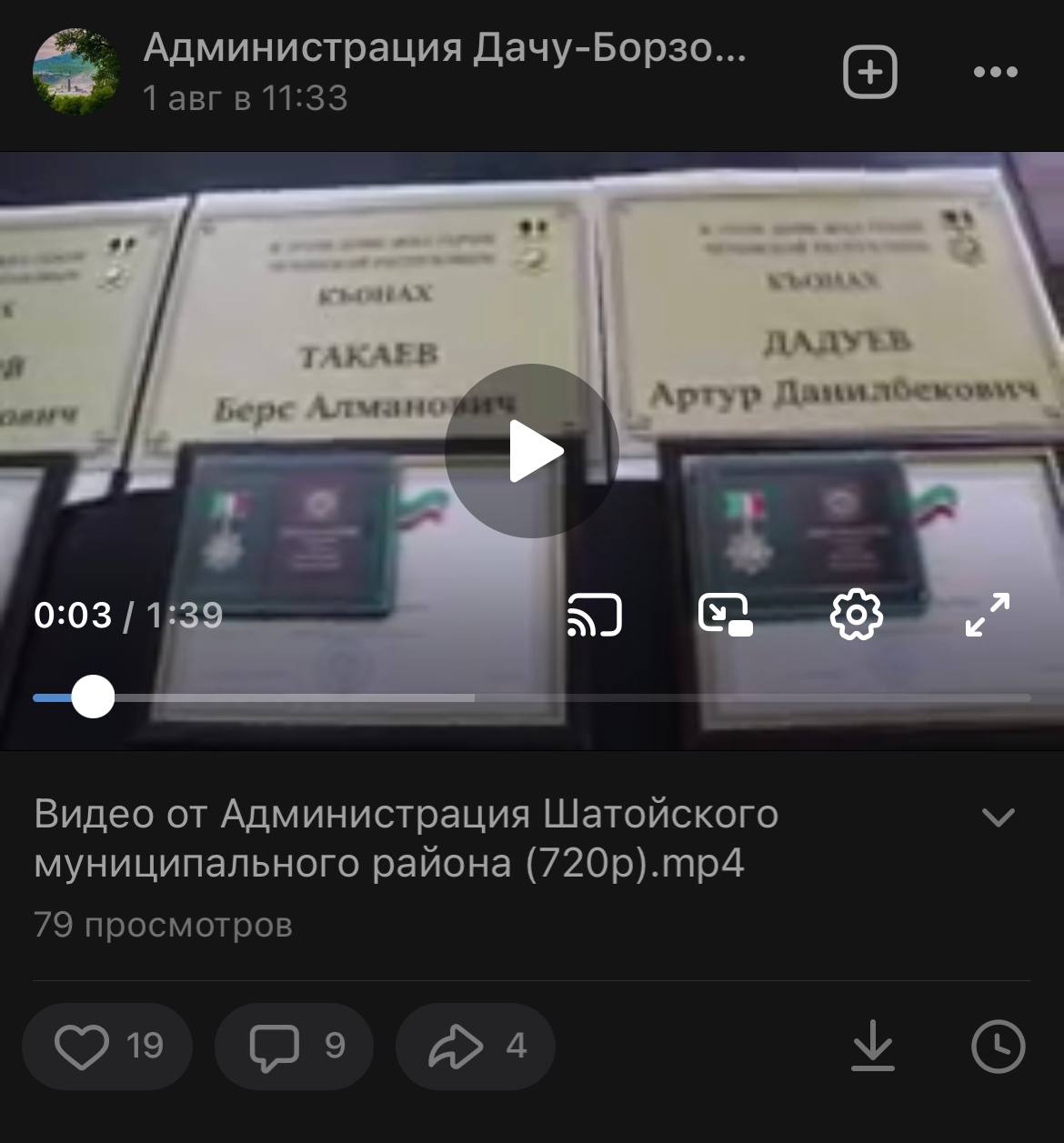Cast the video to another device
The width and height of the screenshot is (1064, 1143).
click(x=594, y=616)
